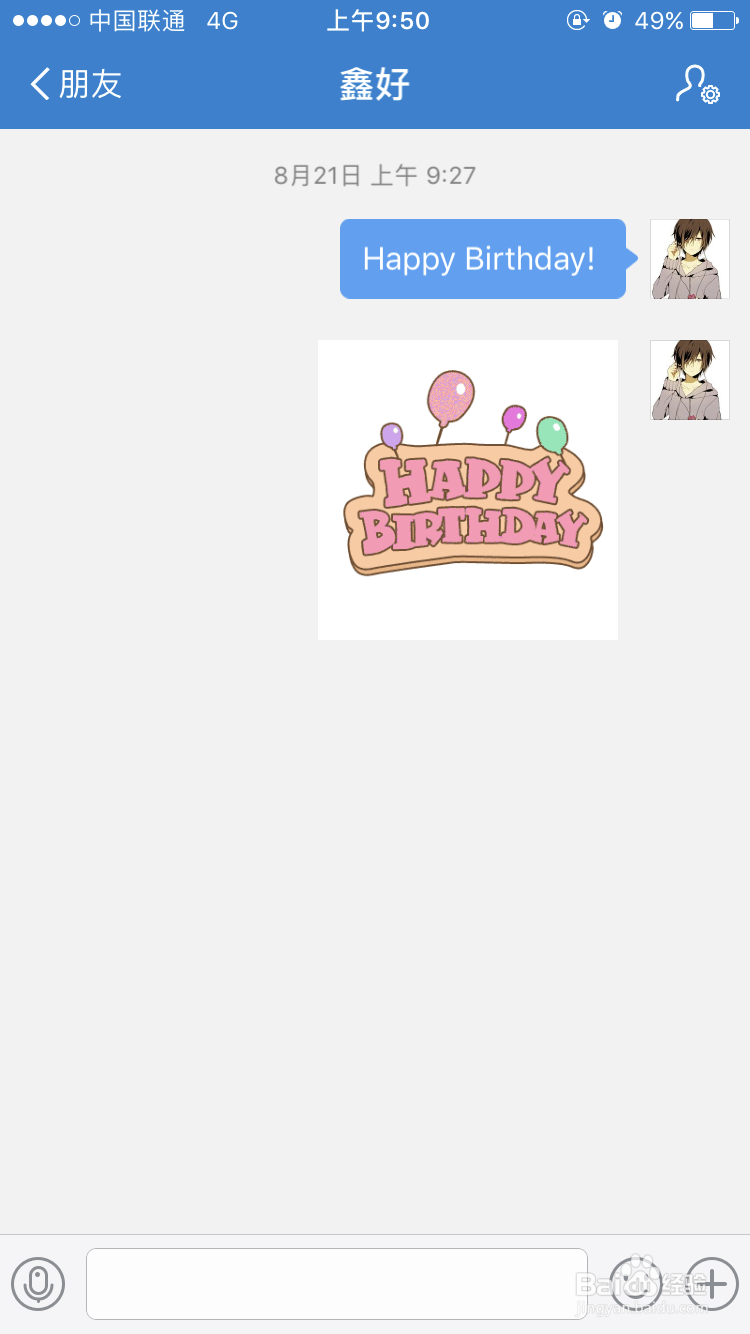Tap the message bubble arrow pointer
The width and height of the screenshot is (750, 1334).
632,258
